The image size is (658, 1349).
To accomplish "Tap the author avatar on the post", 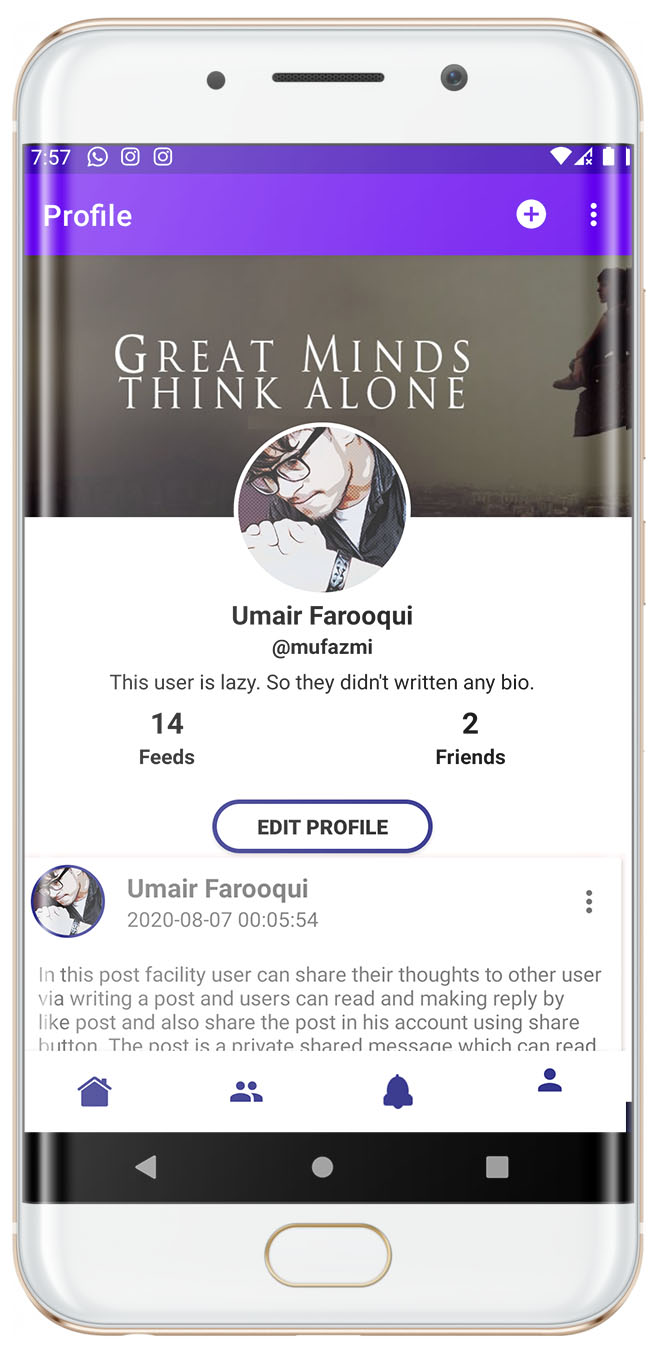I will coord(68,901).
